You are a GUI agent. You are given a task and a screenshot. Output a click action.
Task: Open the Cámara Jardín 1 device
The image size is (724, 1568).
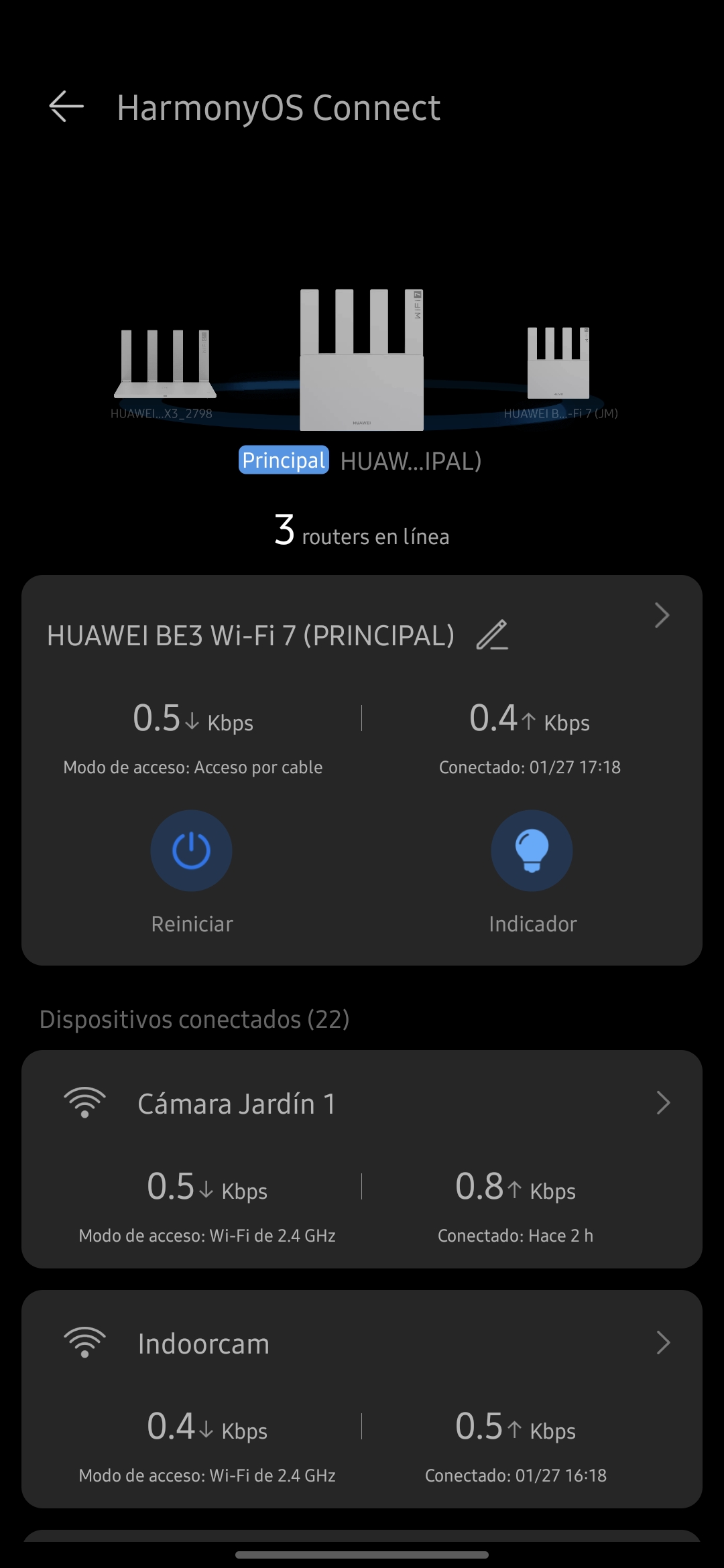[x=362, y=1104]
